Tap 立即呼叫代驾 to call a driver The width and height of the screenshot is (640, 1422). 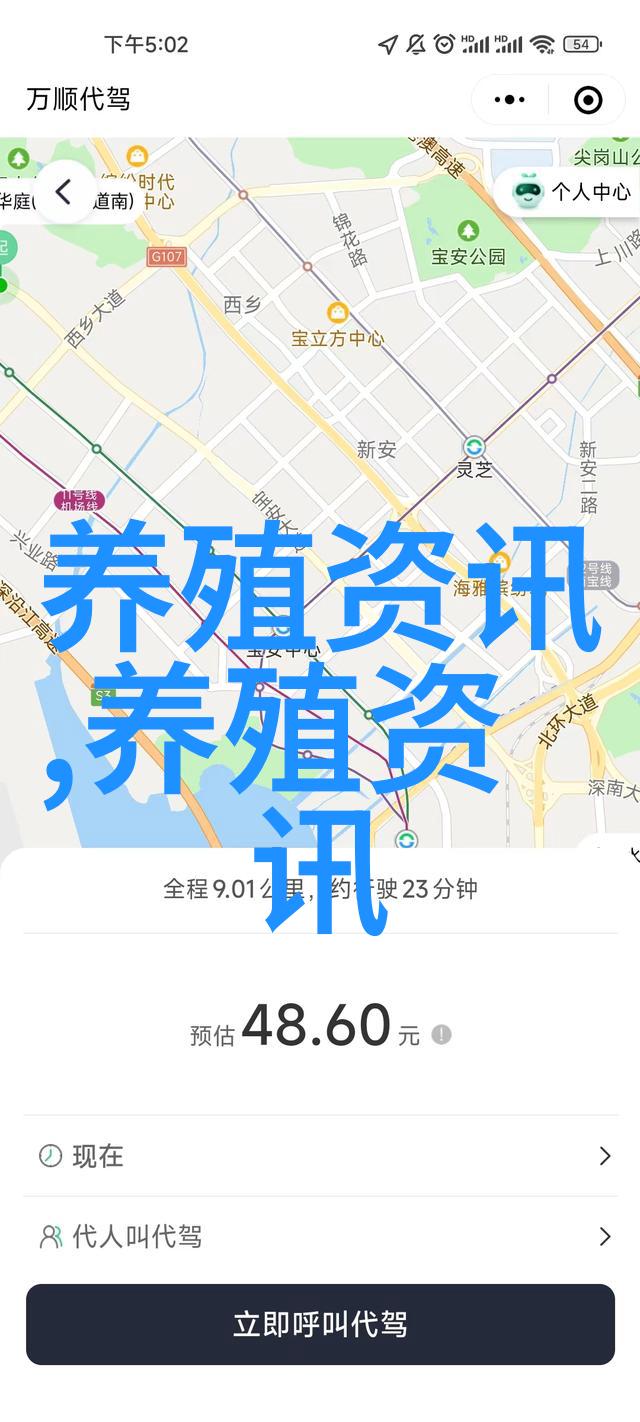click(x=320, y=1325)
